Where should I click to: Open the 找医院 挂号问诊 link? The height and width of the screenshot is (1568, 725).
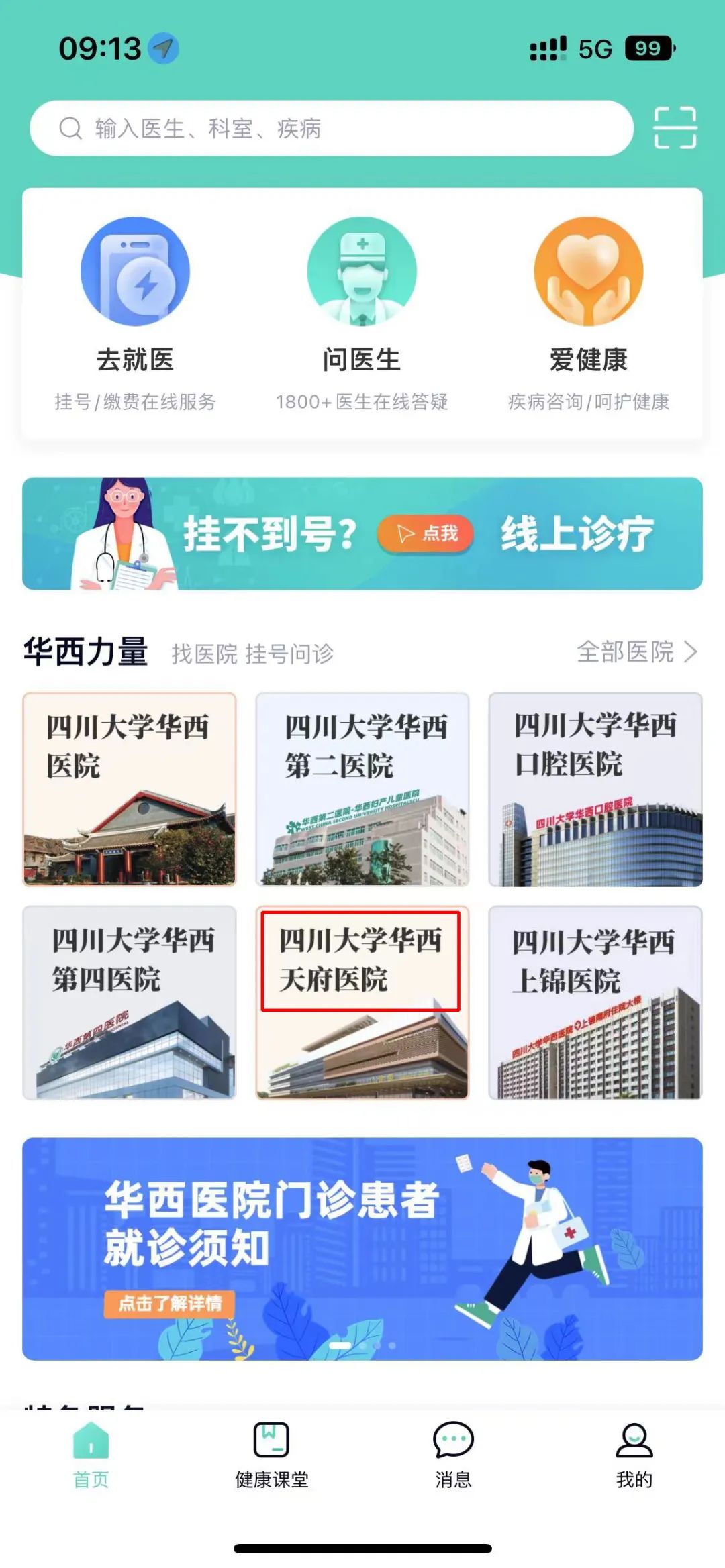click(248, 653)
